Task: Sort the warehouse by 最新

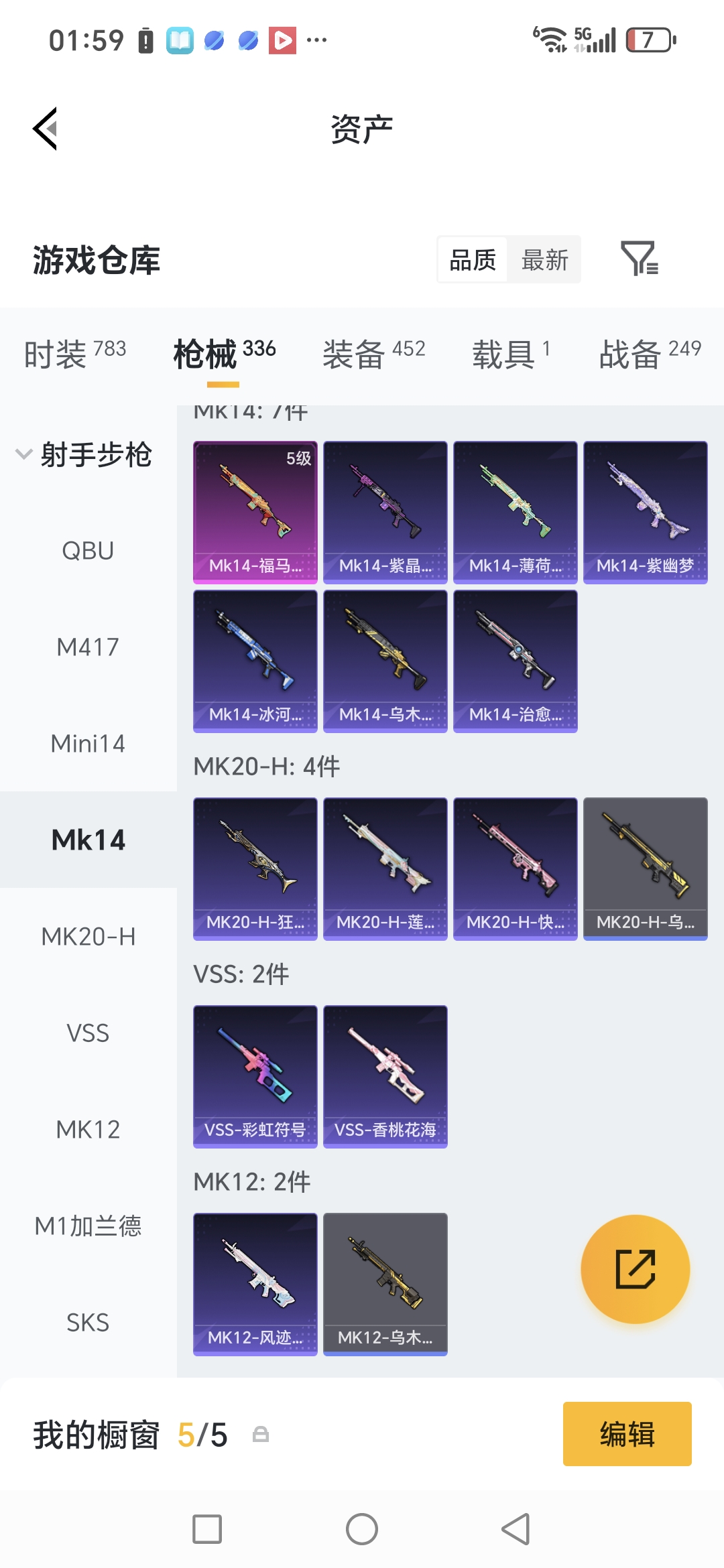Action: pos(544,260)
